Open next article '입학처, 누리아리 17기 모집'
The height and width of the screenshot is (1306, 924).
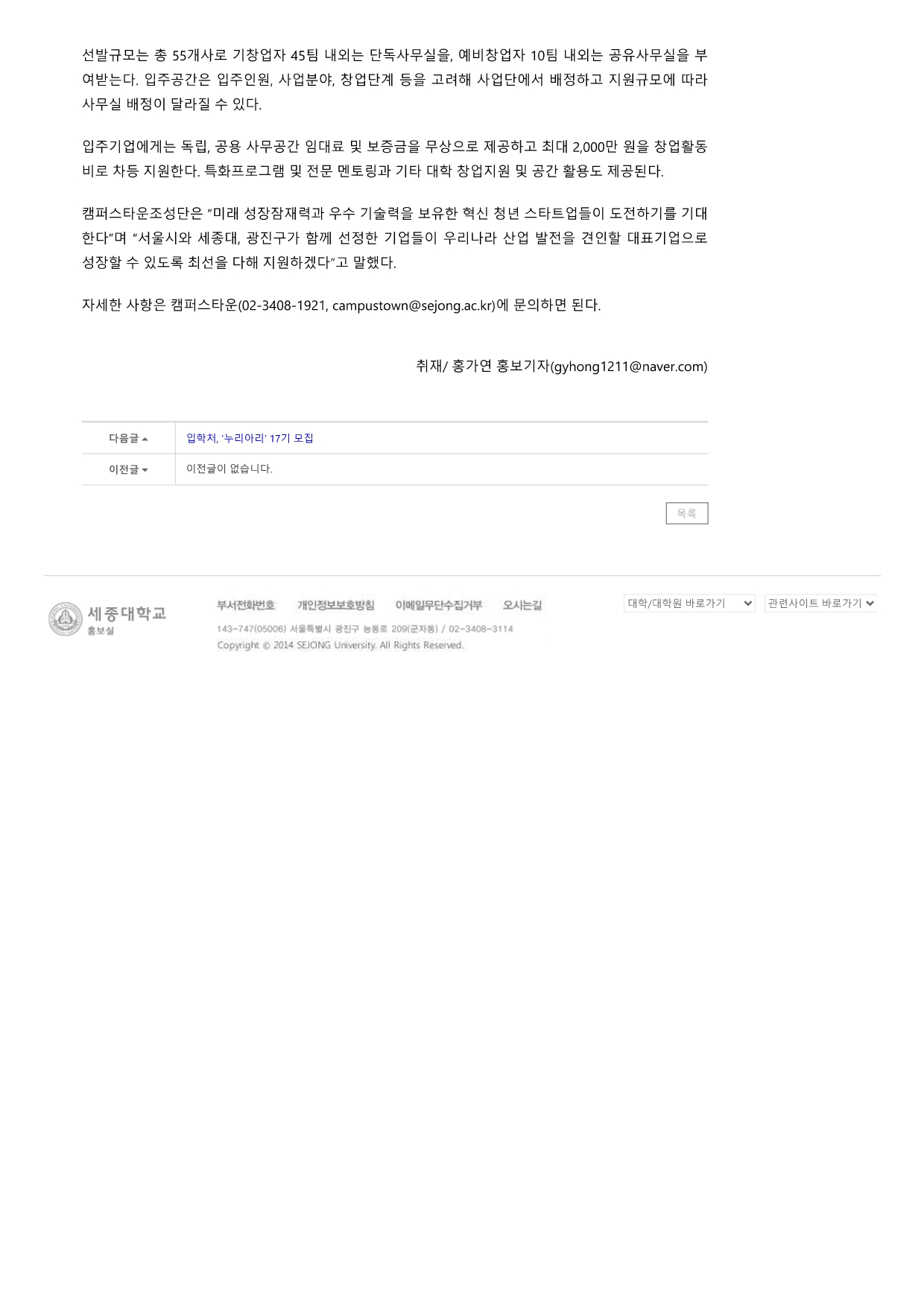[250, 438]
